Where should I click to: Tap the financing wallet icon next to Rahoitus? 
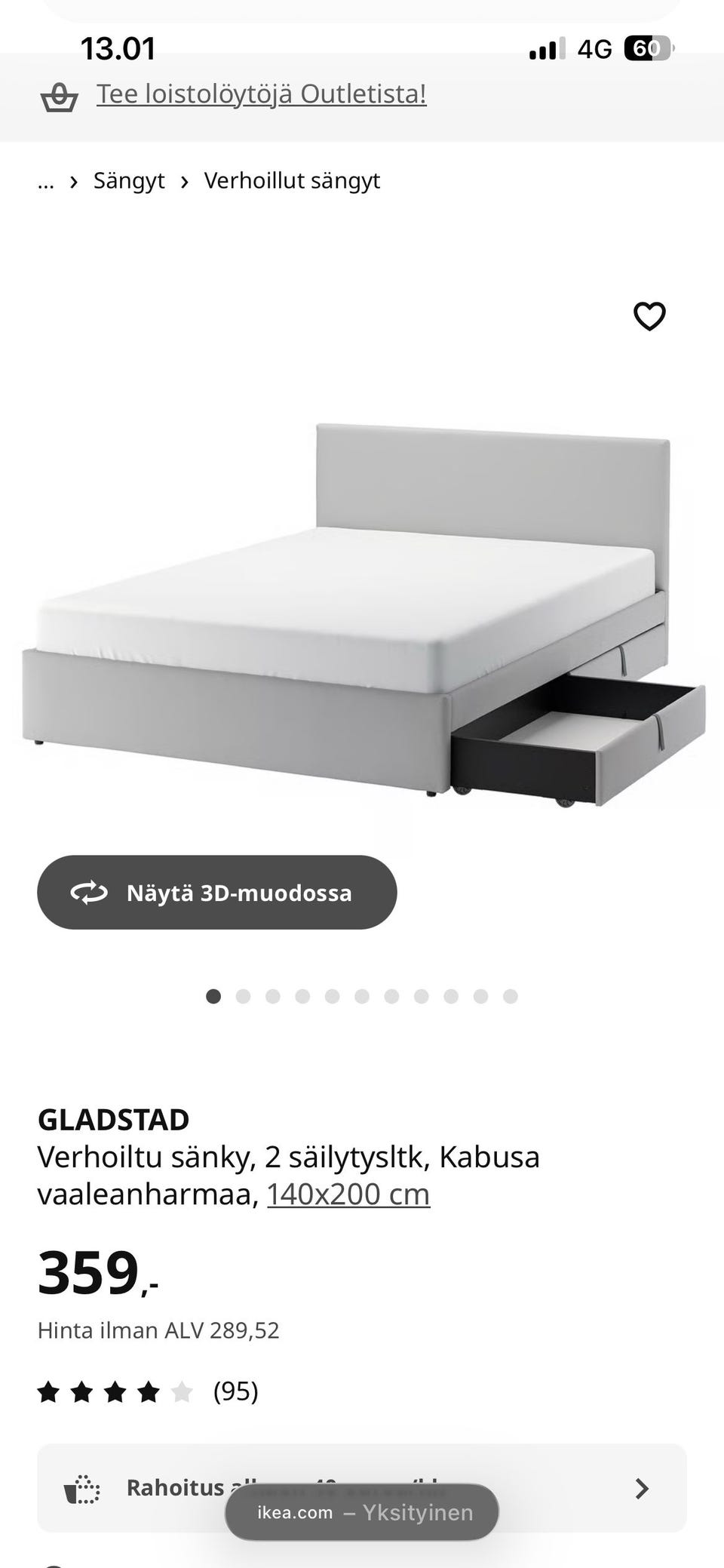[x=83, y=1487]
